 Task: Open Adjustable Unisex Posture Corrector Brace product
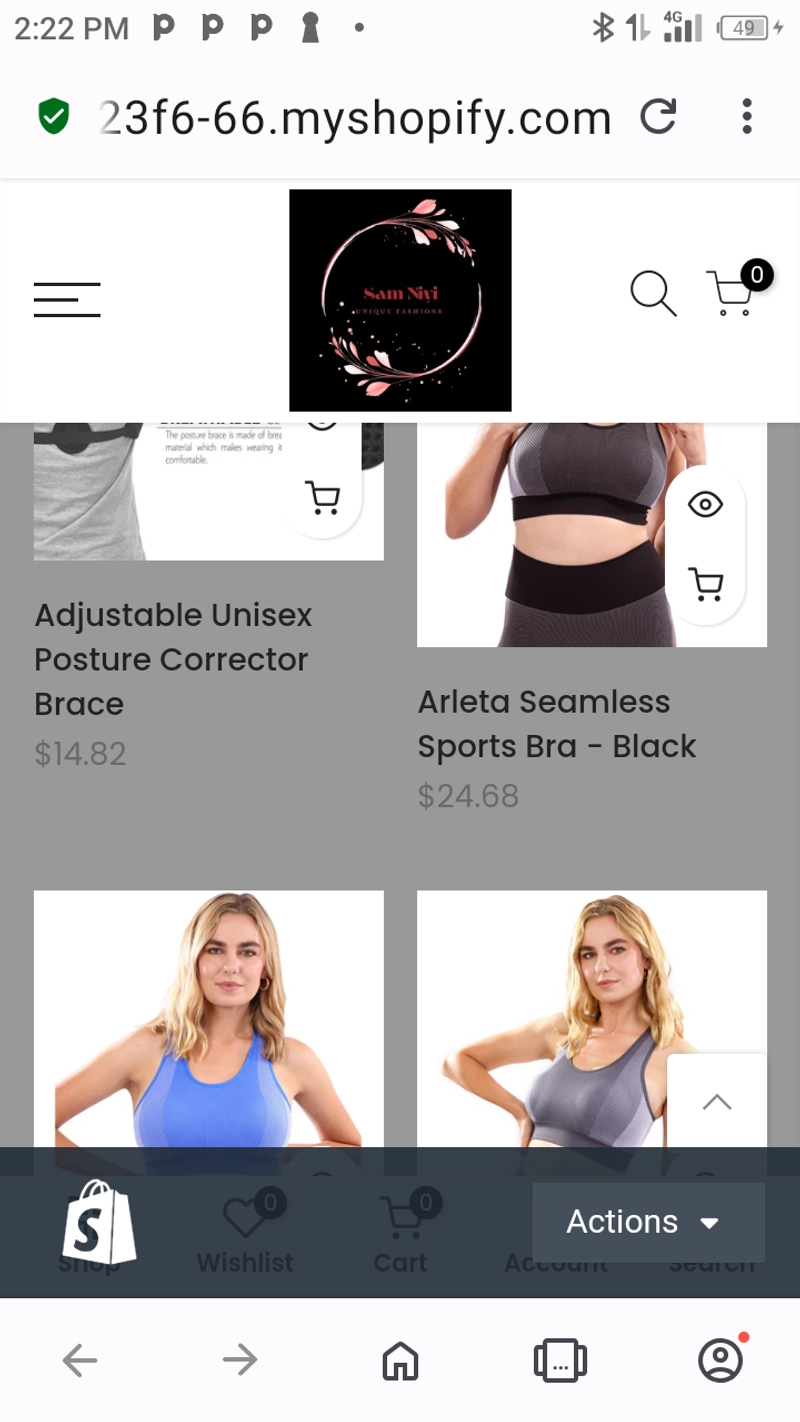(173, 659)
